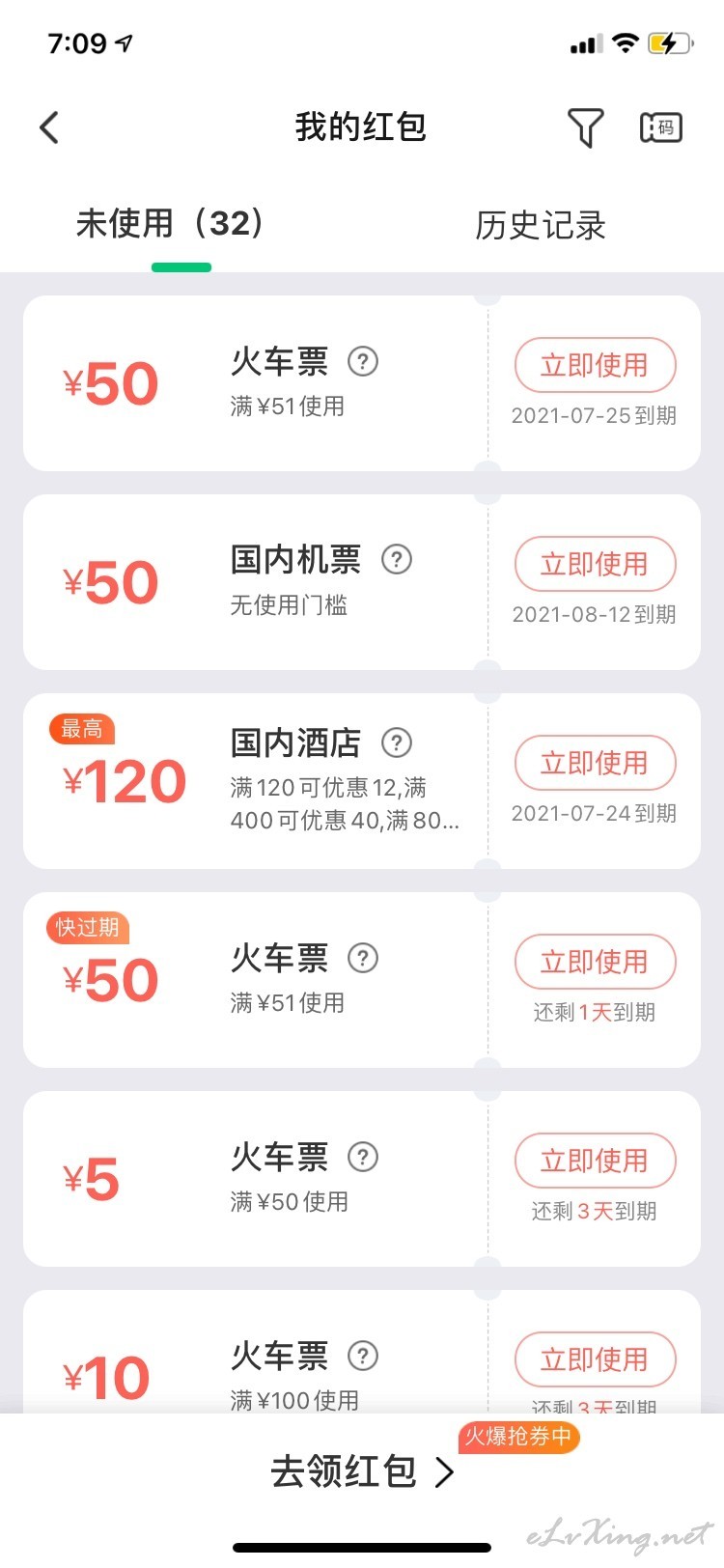Screen dimensions: 724x1568
Task: Use the train coupon expiring in 1 day
Action: point(595,962)
